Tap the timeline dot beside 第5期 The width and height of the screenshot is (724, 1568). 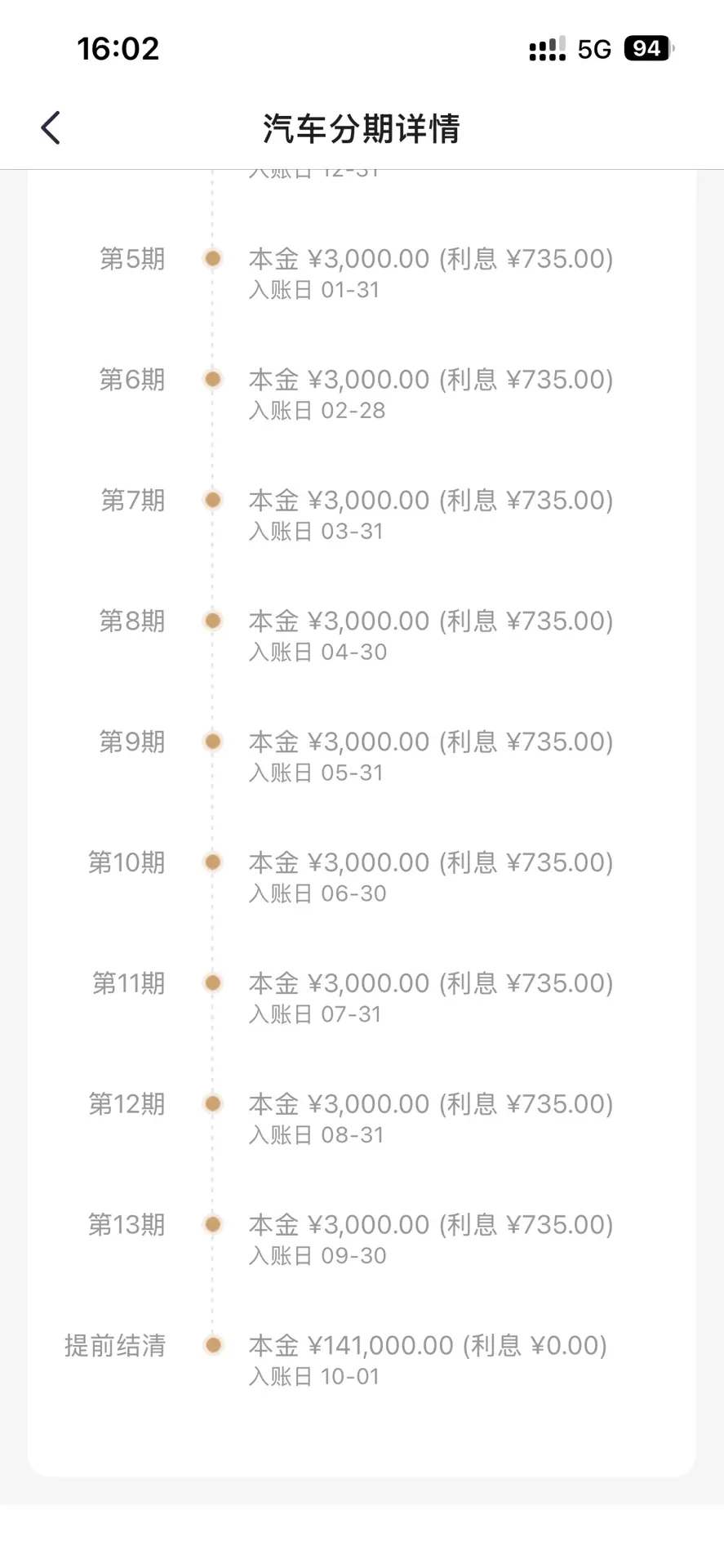pyautogui.click(x=213, y=258)
